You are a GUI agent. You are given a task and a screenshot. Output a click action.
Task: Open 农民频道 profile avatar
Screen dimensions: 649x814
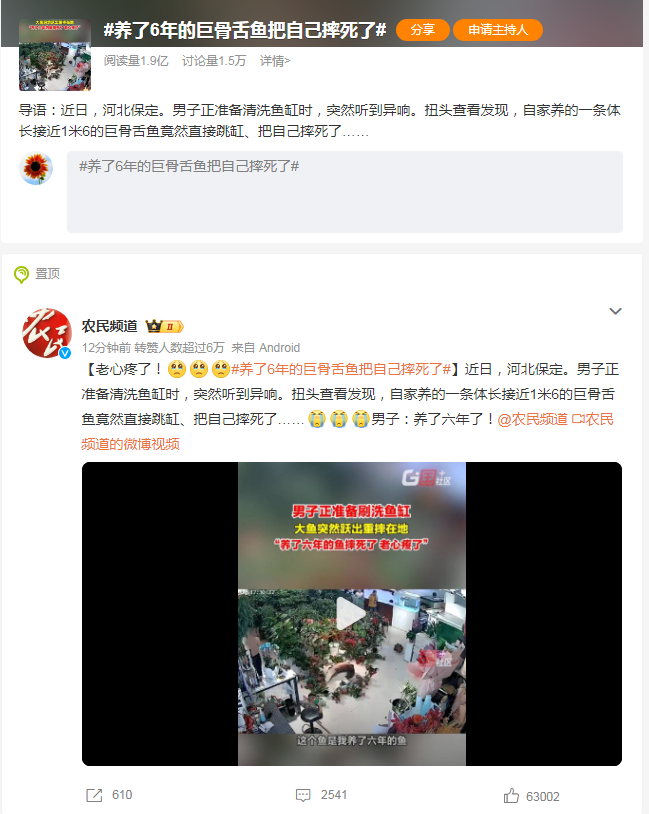pos(46,334)
